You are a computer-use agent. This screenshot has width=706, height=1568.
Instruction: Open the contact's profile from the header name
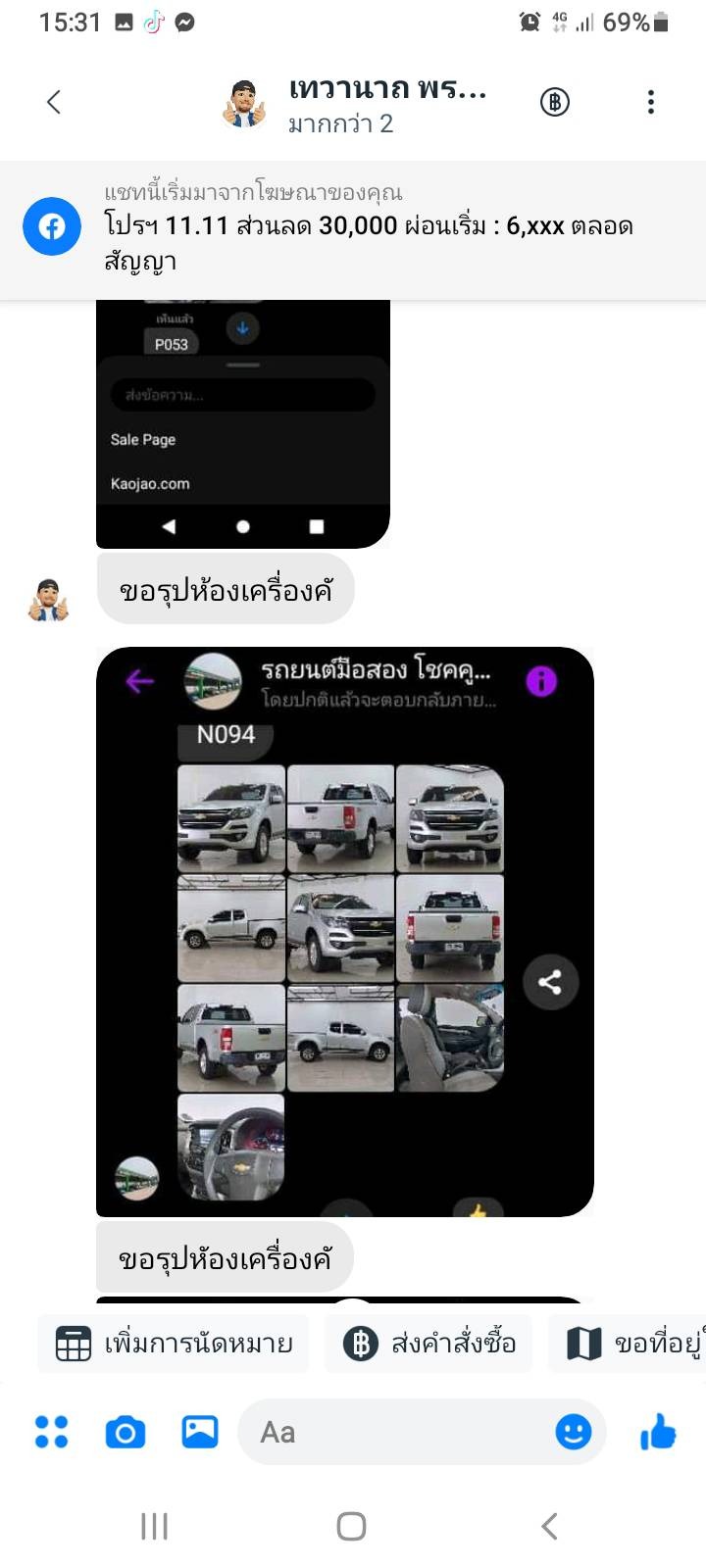coord(387,88)
